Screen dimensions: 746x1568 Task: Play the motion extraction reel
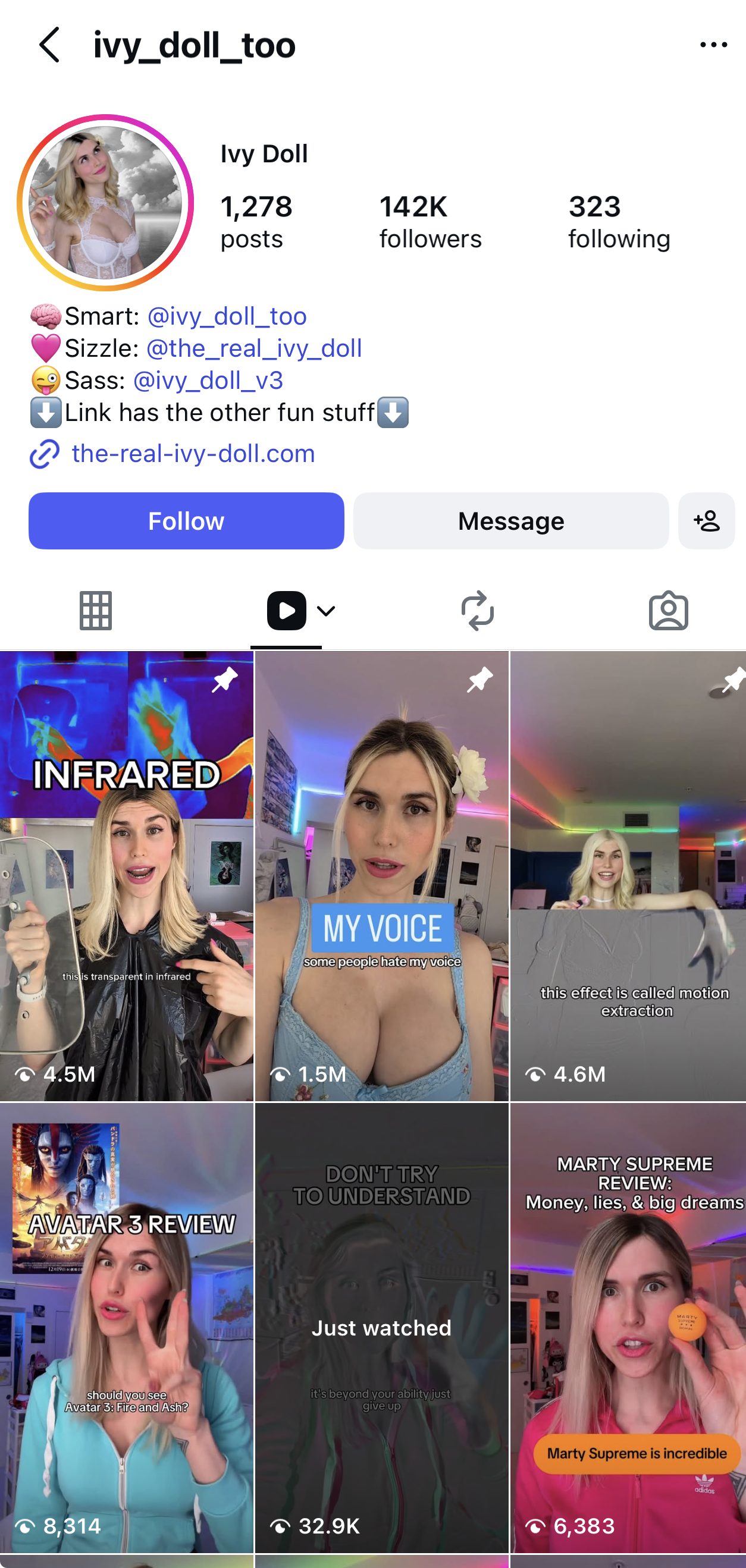point(627,876)
